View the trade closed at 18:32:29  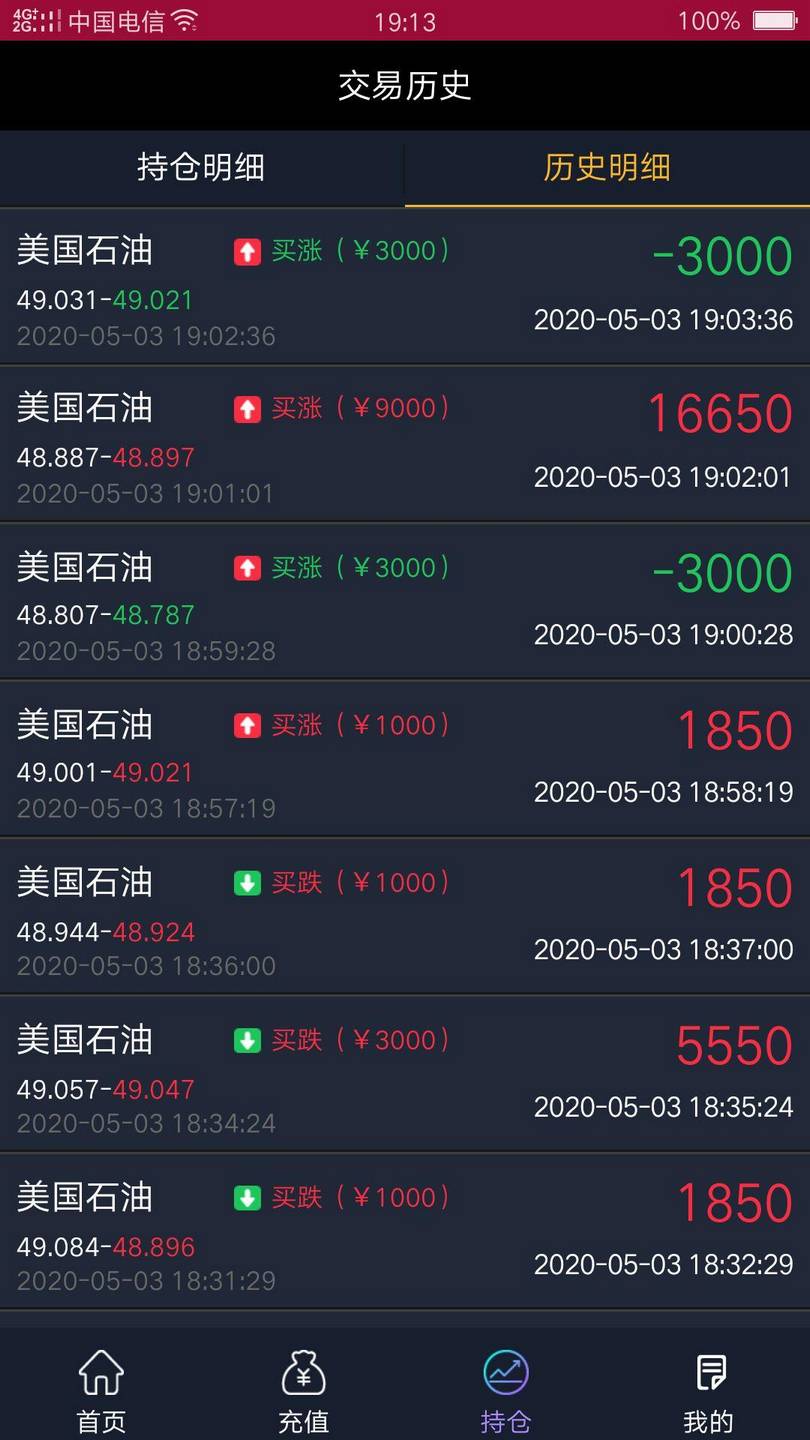point(405,1231)
